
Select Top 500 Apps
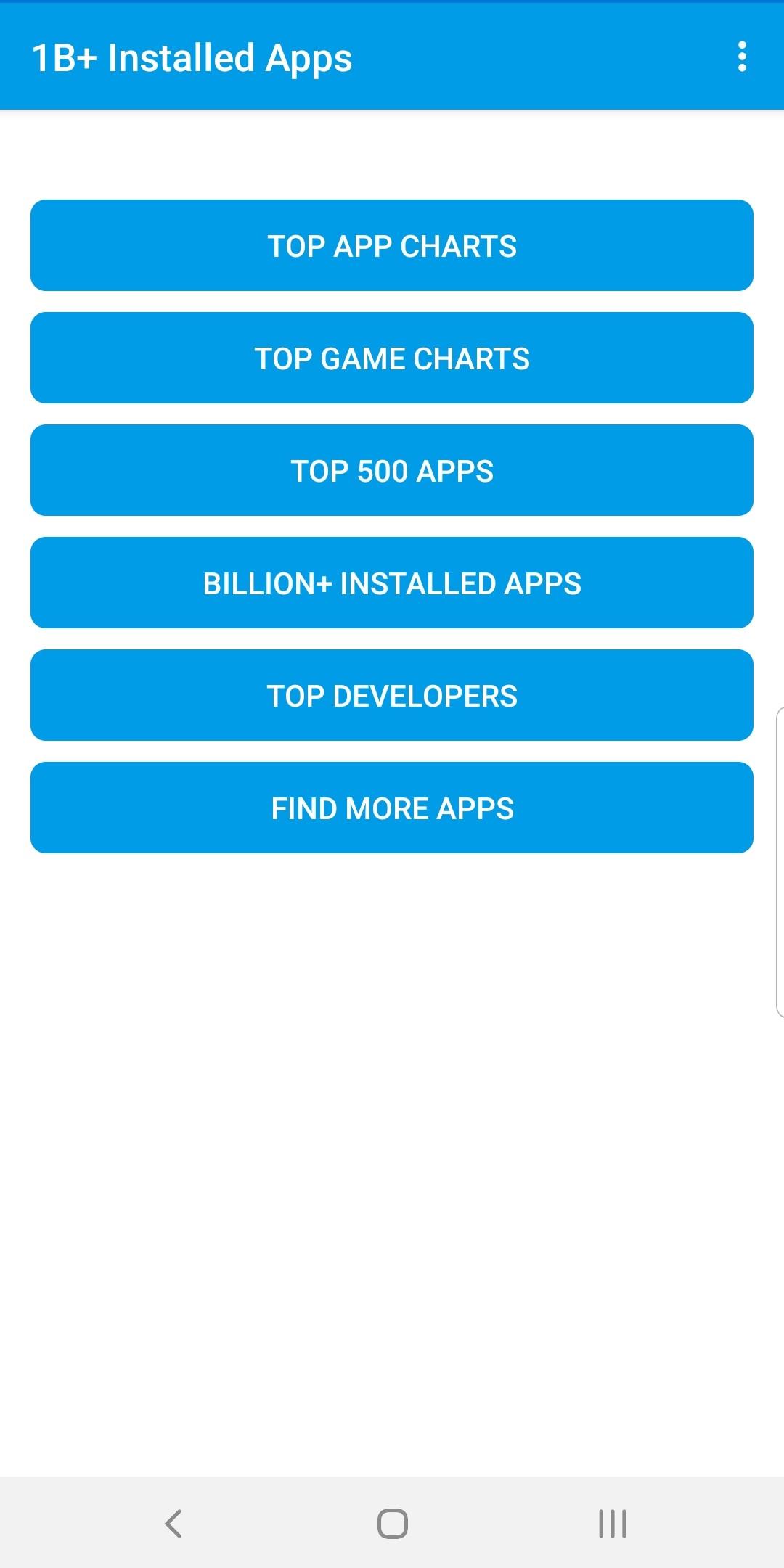pyautogui.click(x=392, y=470)
